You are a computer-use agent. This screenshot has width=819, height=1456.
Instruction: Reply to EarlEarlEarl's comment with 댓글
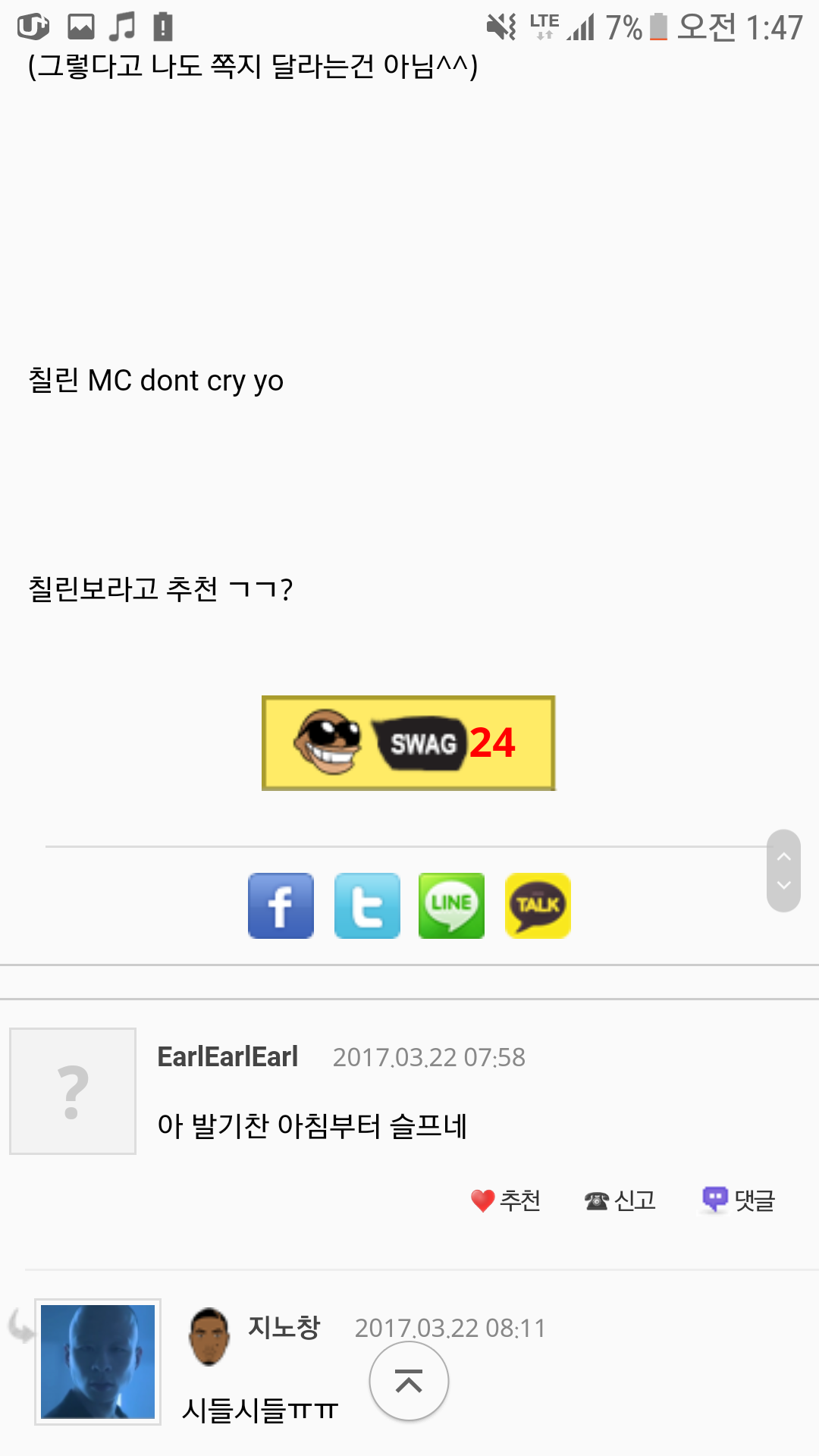pyautogui.click(x=739, y=1200)
